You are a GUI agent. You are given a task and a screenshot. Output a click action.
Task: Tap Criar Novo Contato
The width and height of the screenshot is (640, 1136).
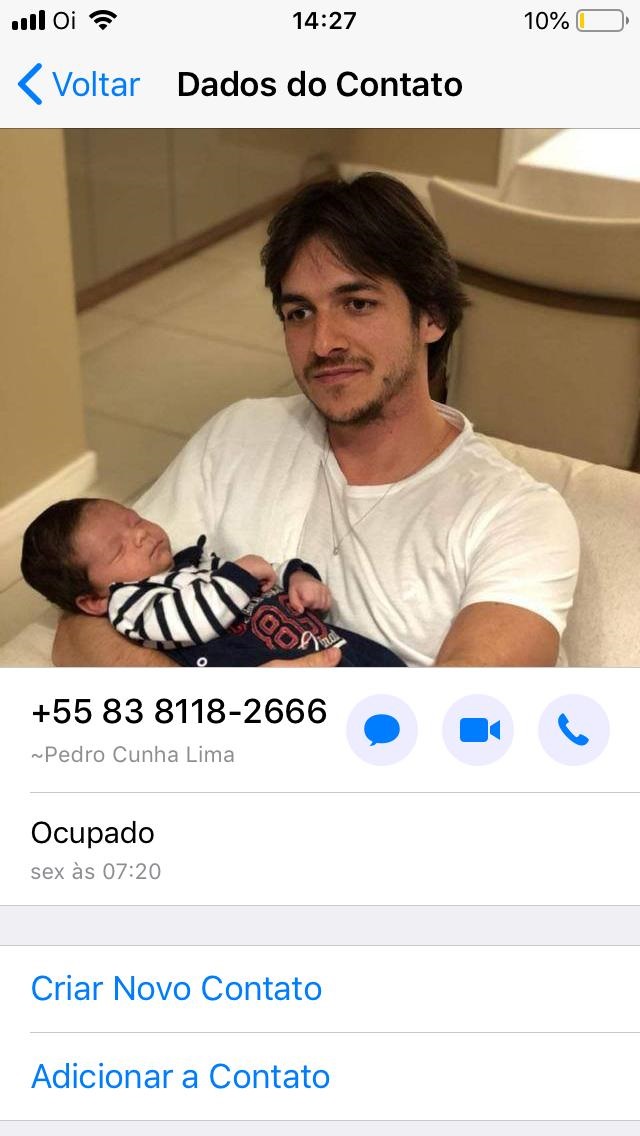(x=177, y=989)
